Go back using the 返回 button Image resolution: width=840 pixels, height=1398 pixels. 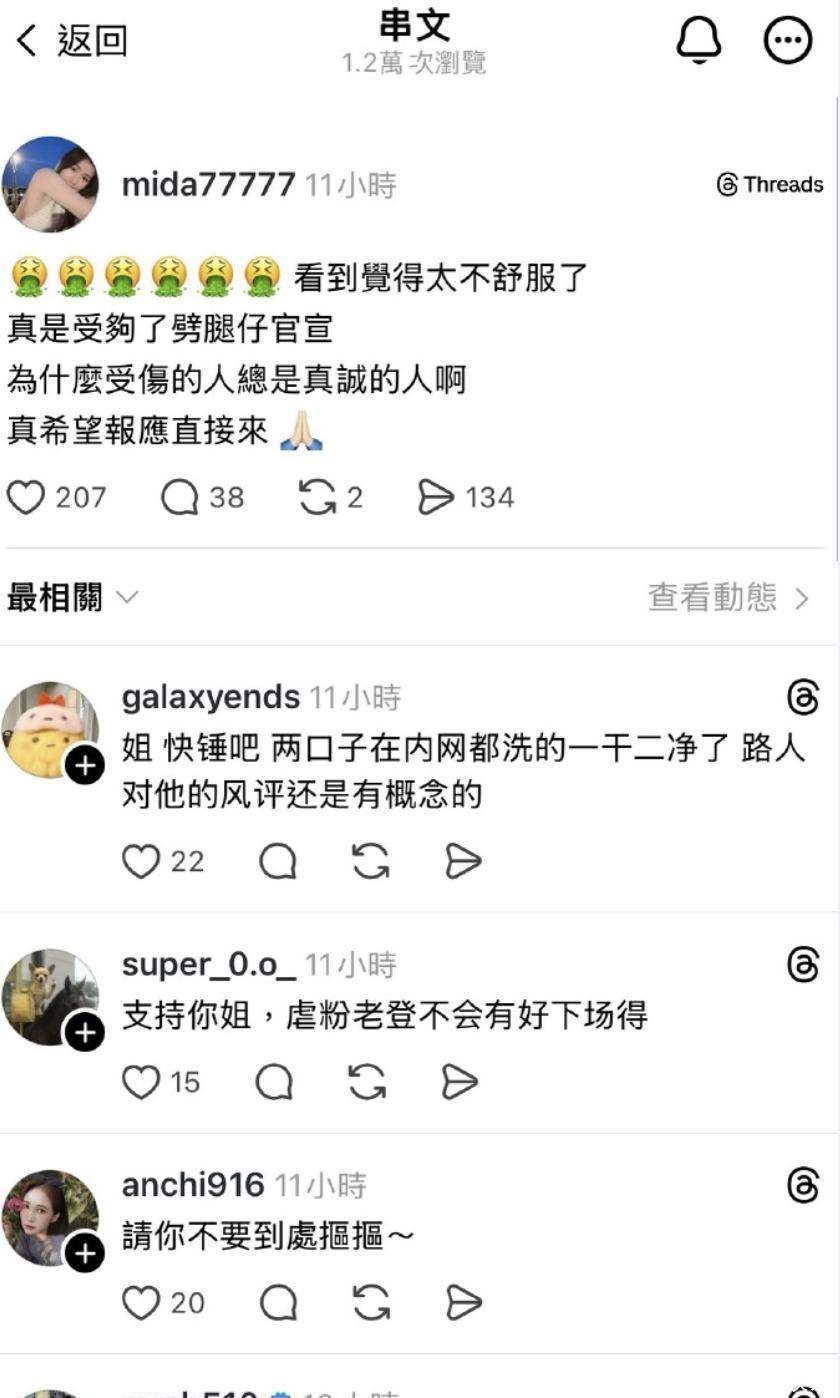pos(72,41)
